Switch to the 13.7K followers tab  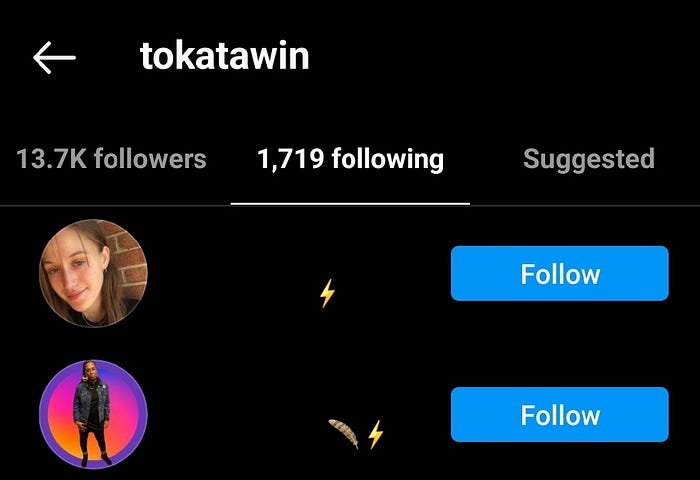(x=111, y=159)
